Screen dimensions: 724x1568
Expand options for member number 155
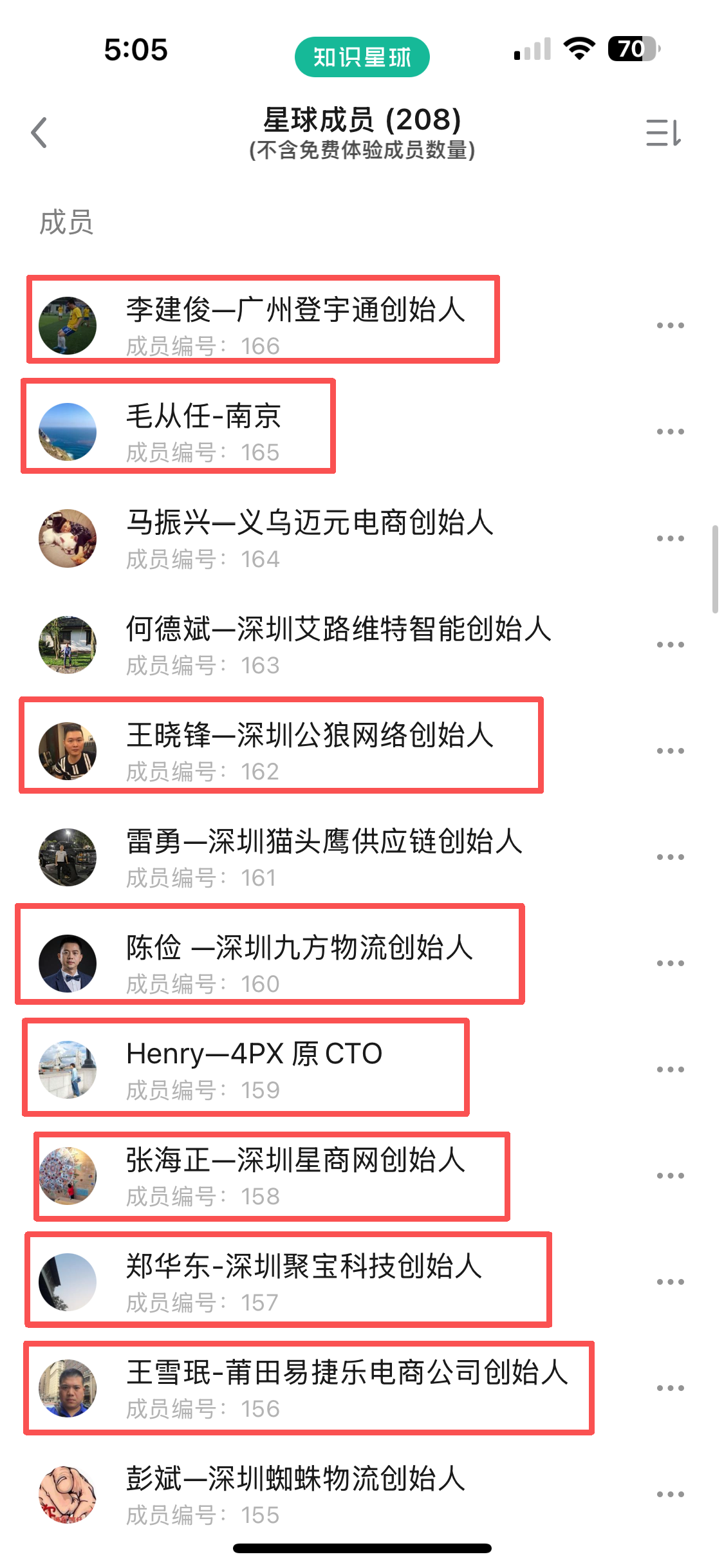point(670,1494)
